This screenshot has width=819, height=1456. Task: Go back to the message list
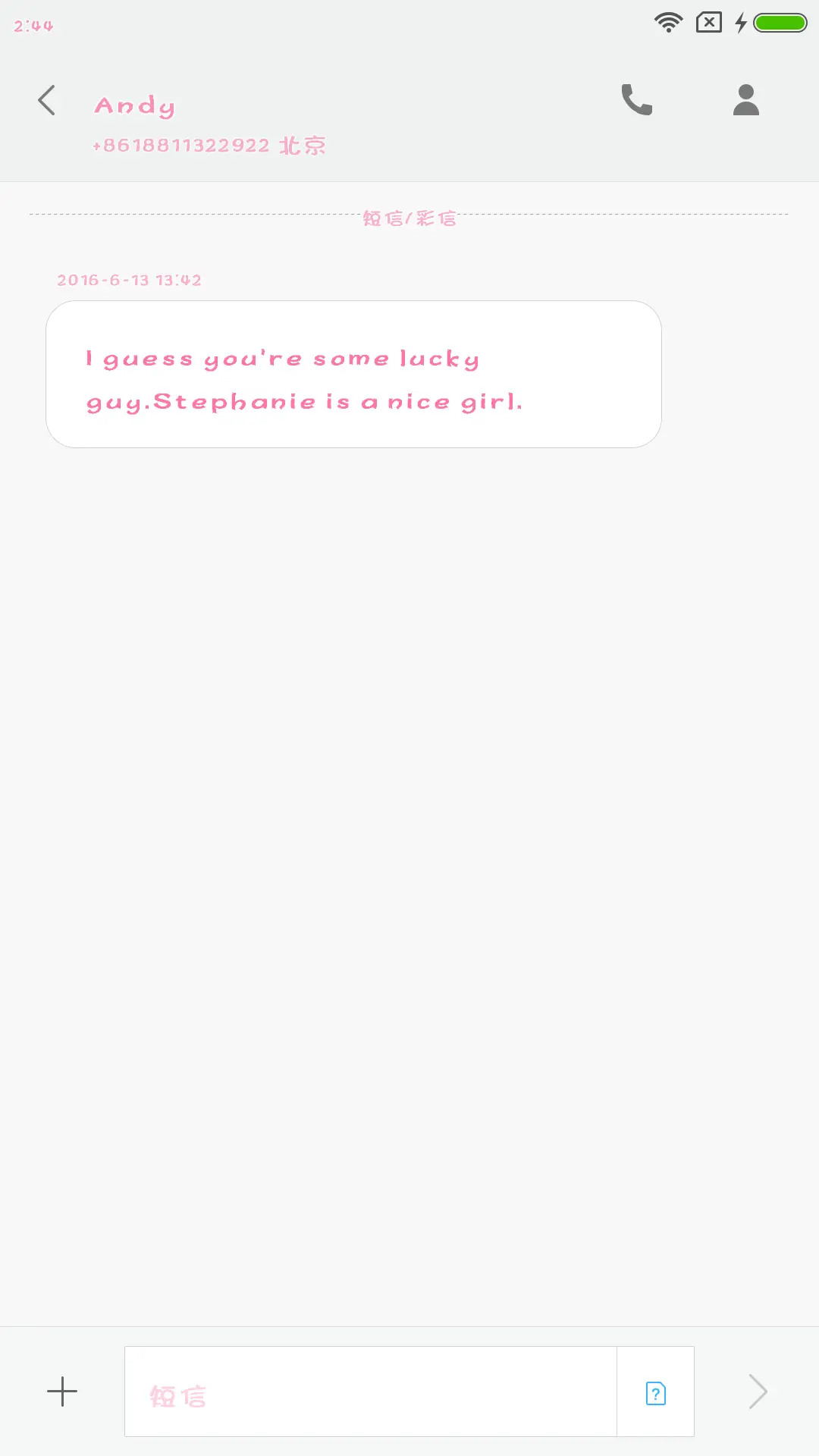(x=47, y=100)
